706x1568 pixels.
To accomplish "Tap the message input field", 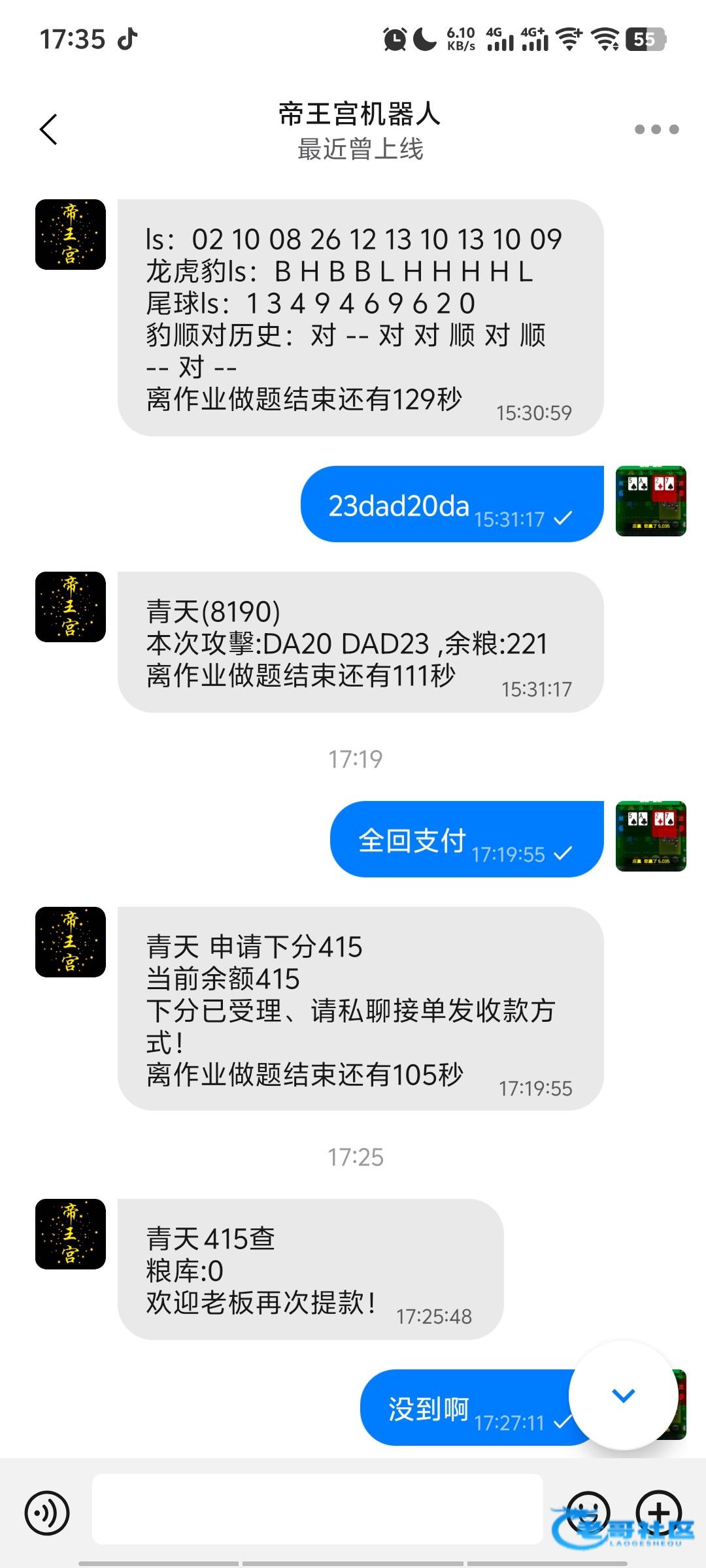I will click(x=317, y=1512).
